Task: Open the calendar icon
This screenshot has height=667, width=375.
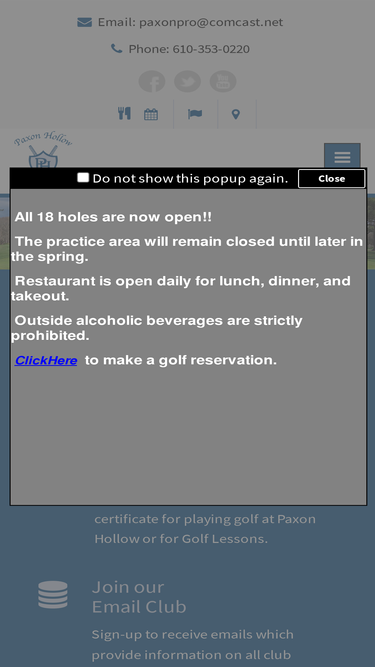Action: click(x=151, y=114)
